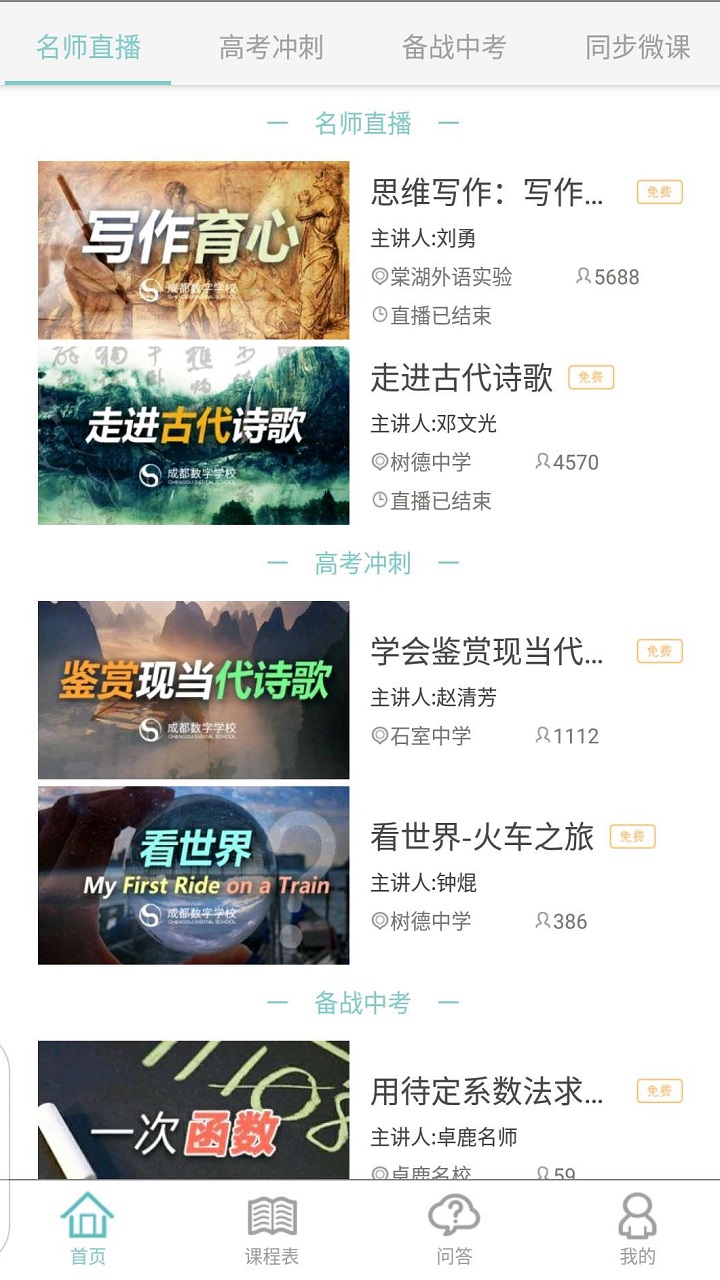Image resolution: width=720 pixels, height=1280 pixels.
Task: Tap the 名师直播 top tab
Action: click(x=88, y=47)
